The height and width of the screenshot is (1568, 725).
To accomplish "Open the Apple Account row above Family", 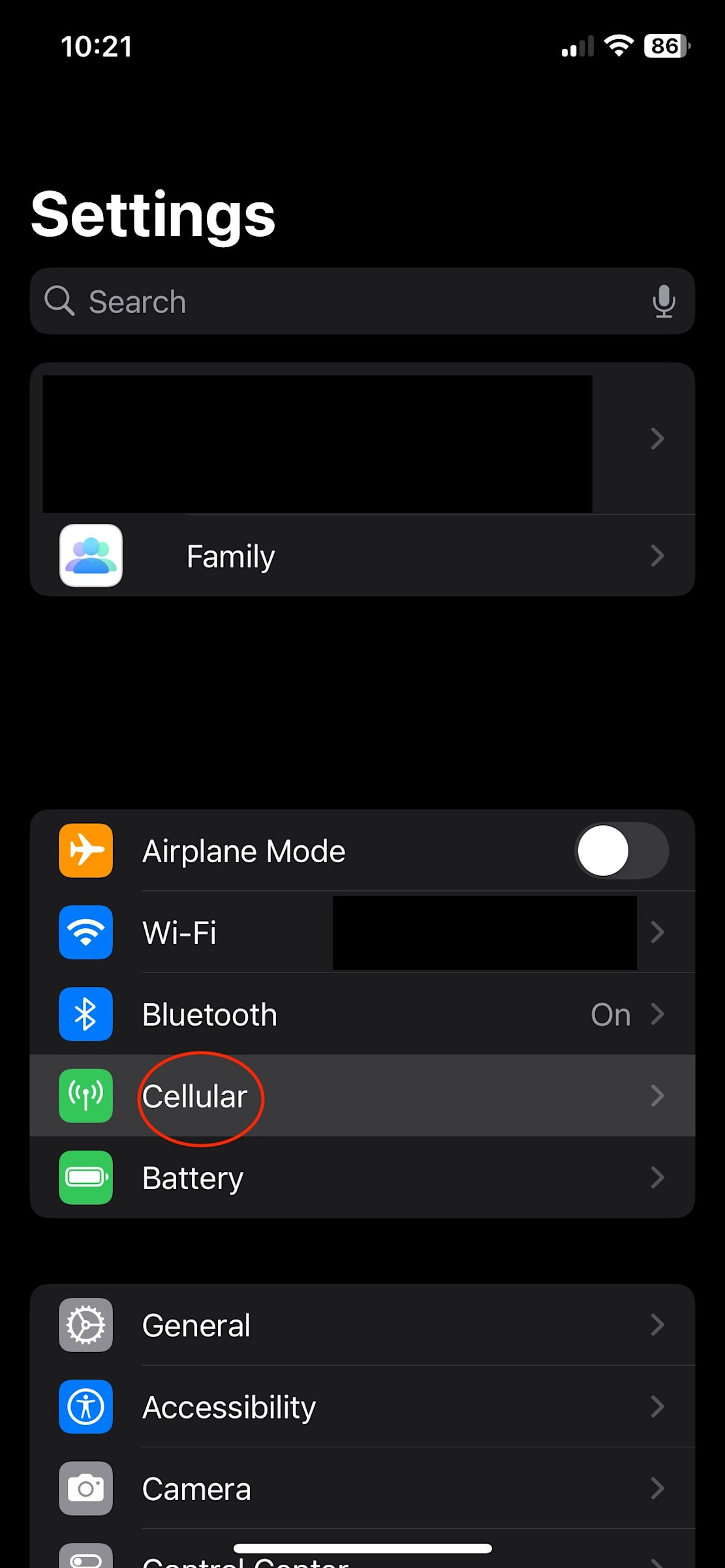I will coord(362,438).
